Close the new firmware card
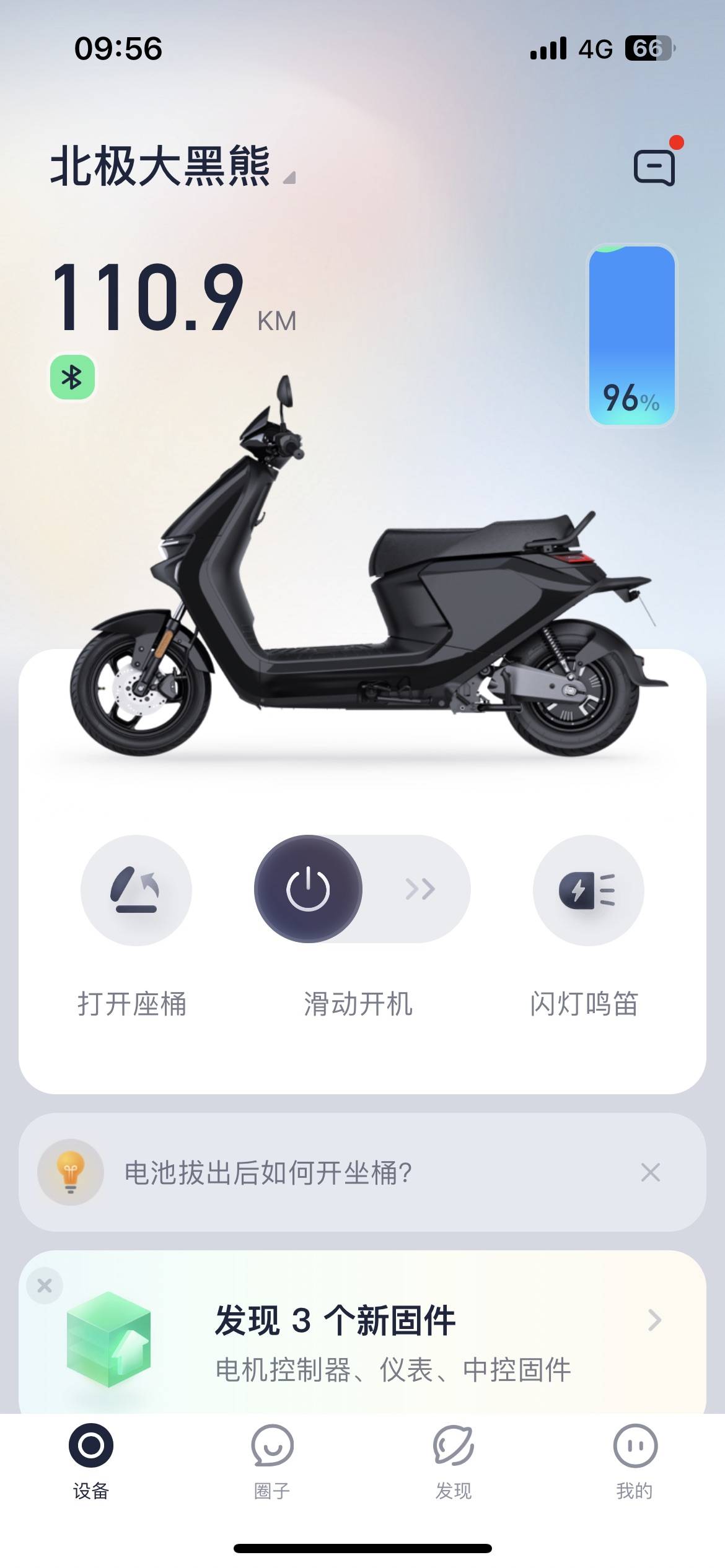This screenshot has width=725, height=1568. click(x=45, y=1286)
